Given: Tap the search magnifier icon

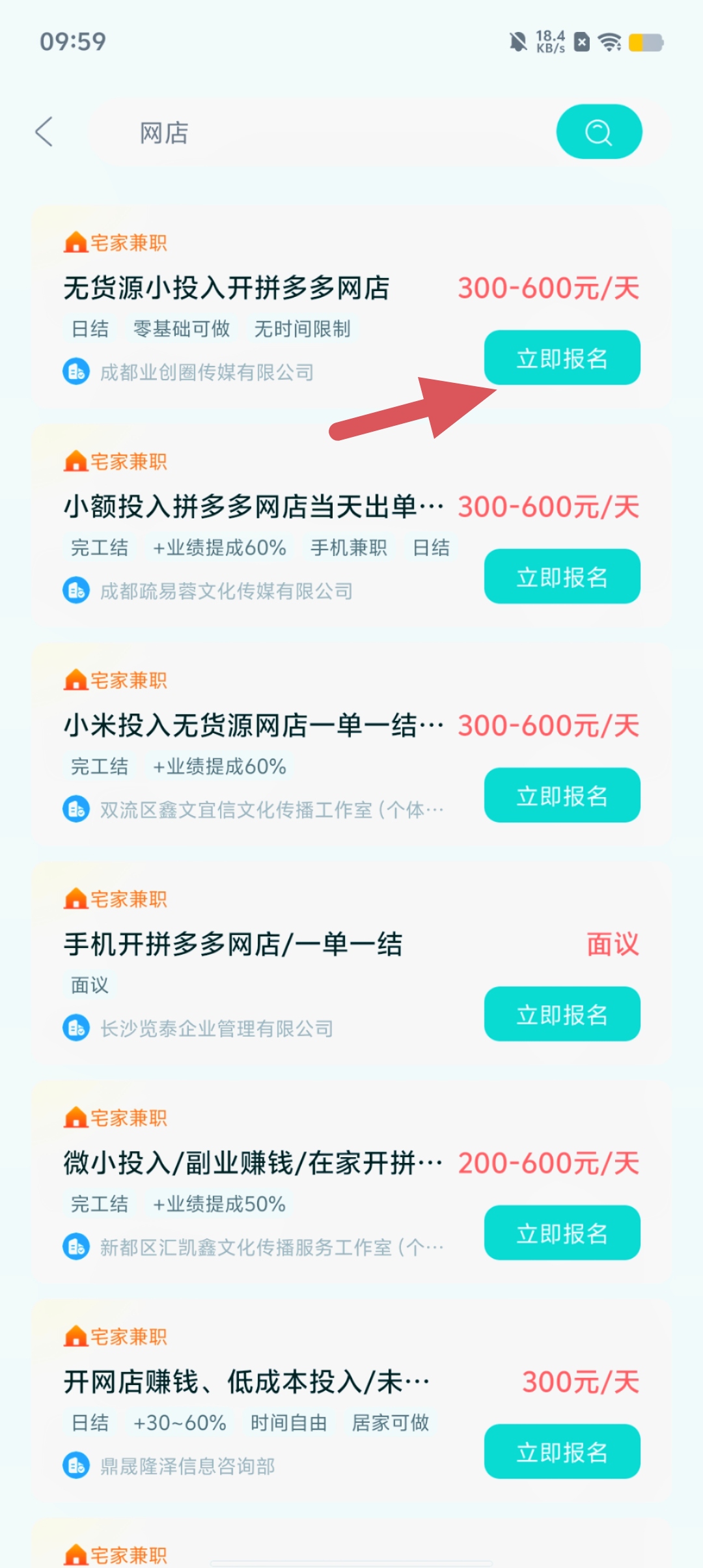Looking at the screenshot, I should coord(598,132).
